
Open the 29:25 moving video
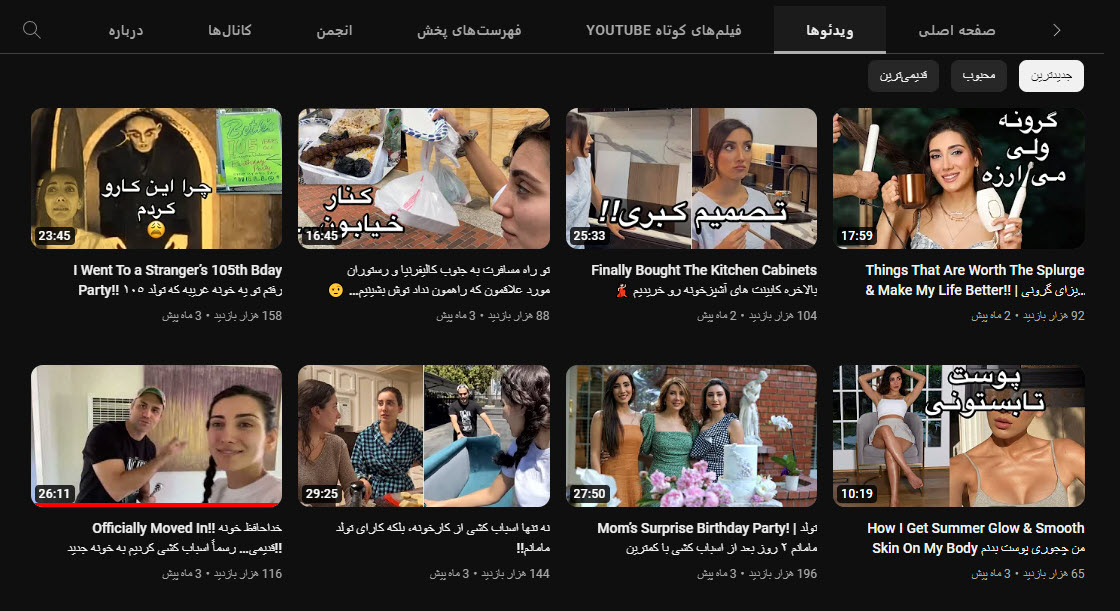coord(424,435)
